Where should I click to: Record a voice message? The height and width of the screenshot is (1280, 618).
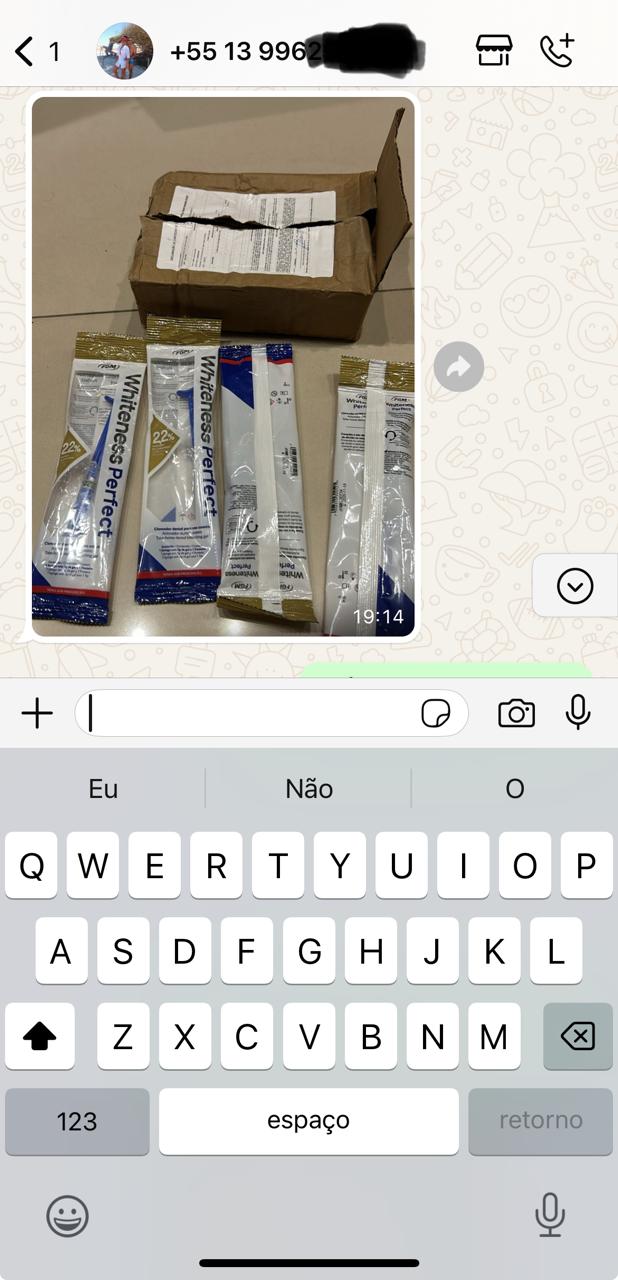coord(578,712)
